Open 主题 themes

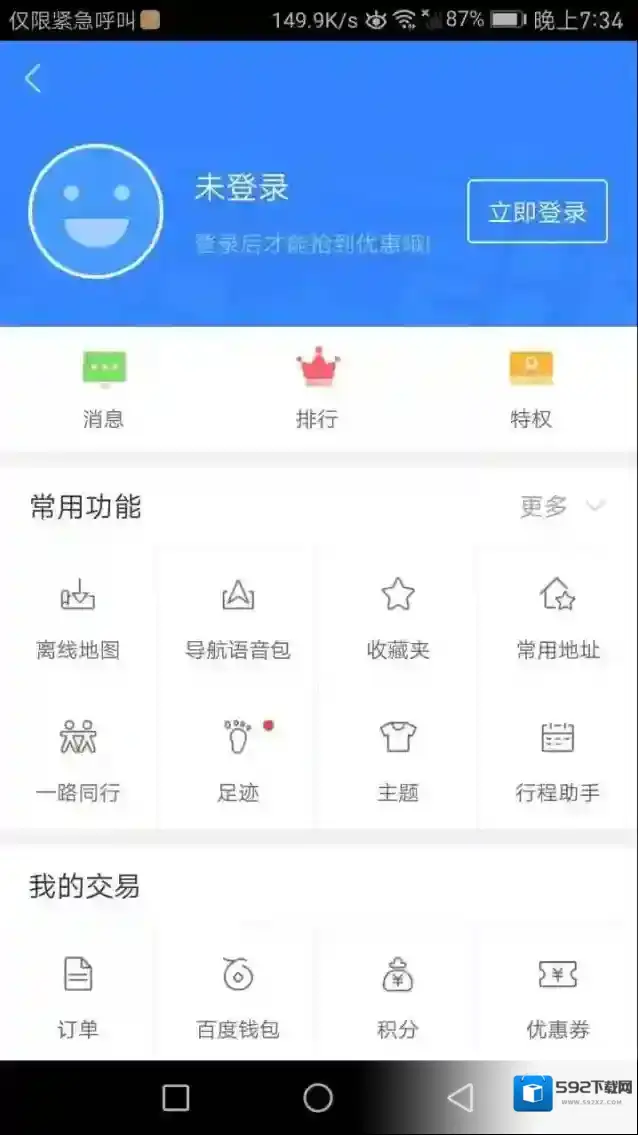click(x=398, y=761)
